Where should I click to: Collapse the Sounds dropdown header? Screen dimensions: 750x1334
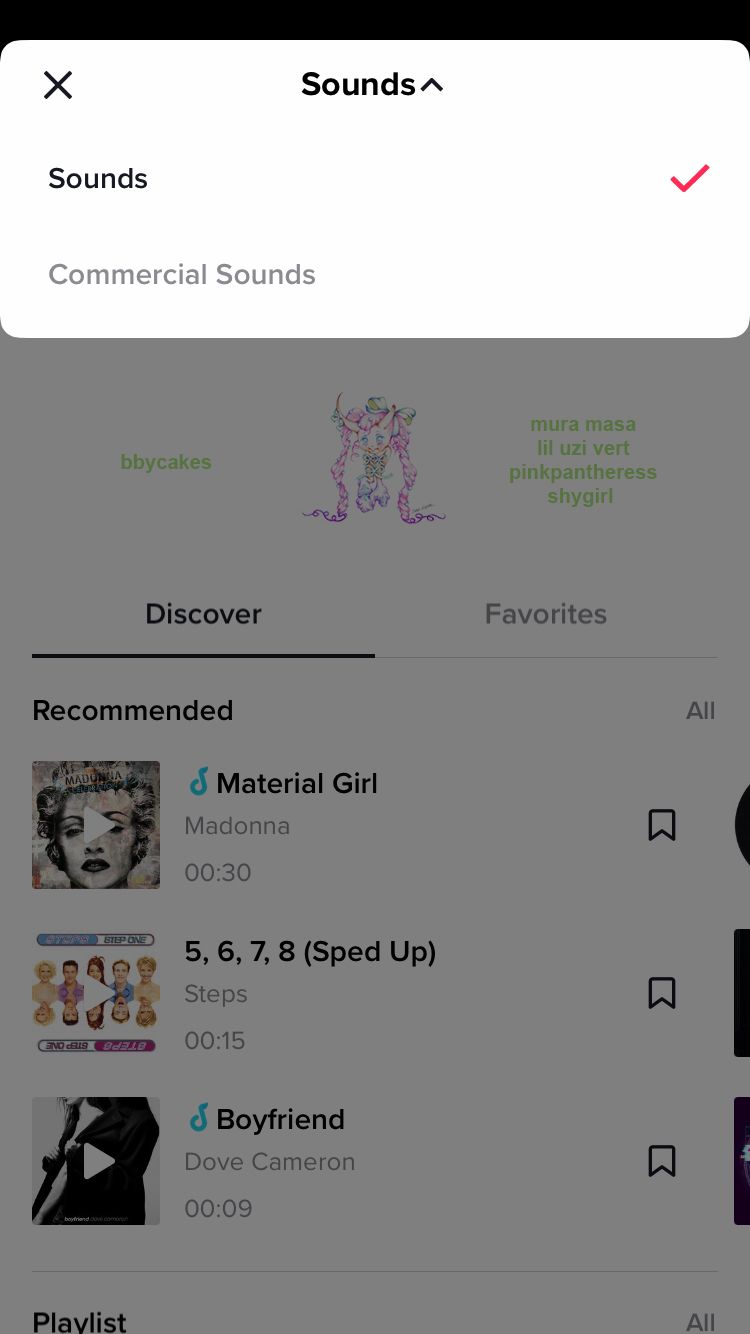pos(372,85)
